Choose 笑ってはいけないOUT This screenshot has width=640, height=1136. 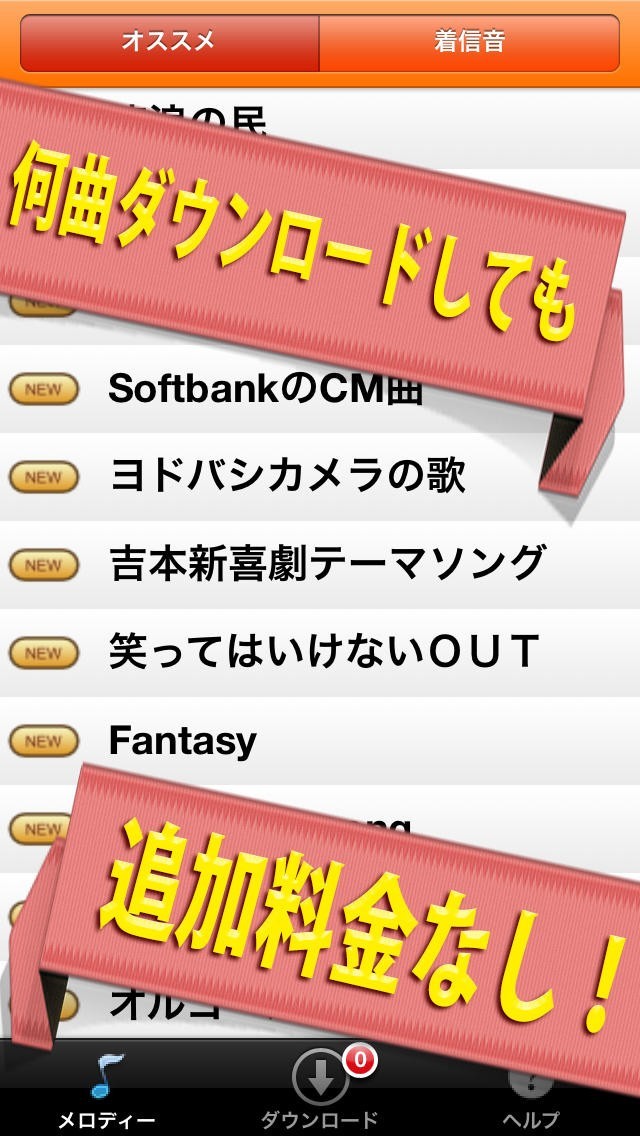(x=322, y=652)
